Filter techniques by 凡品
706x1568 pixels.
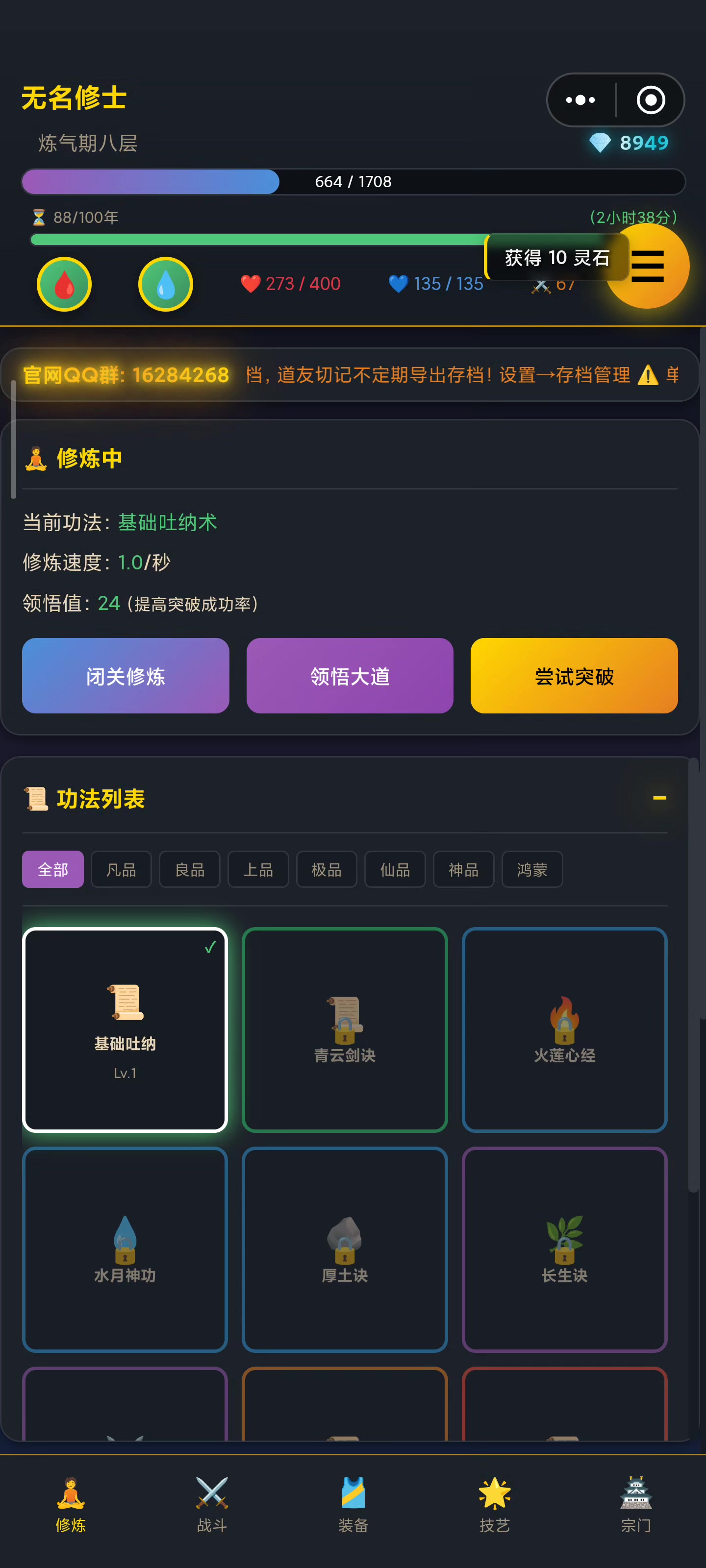click(121, 869)
